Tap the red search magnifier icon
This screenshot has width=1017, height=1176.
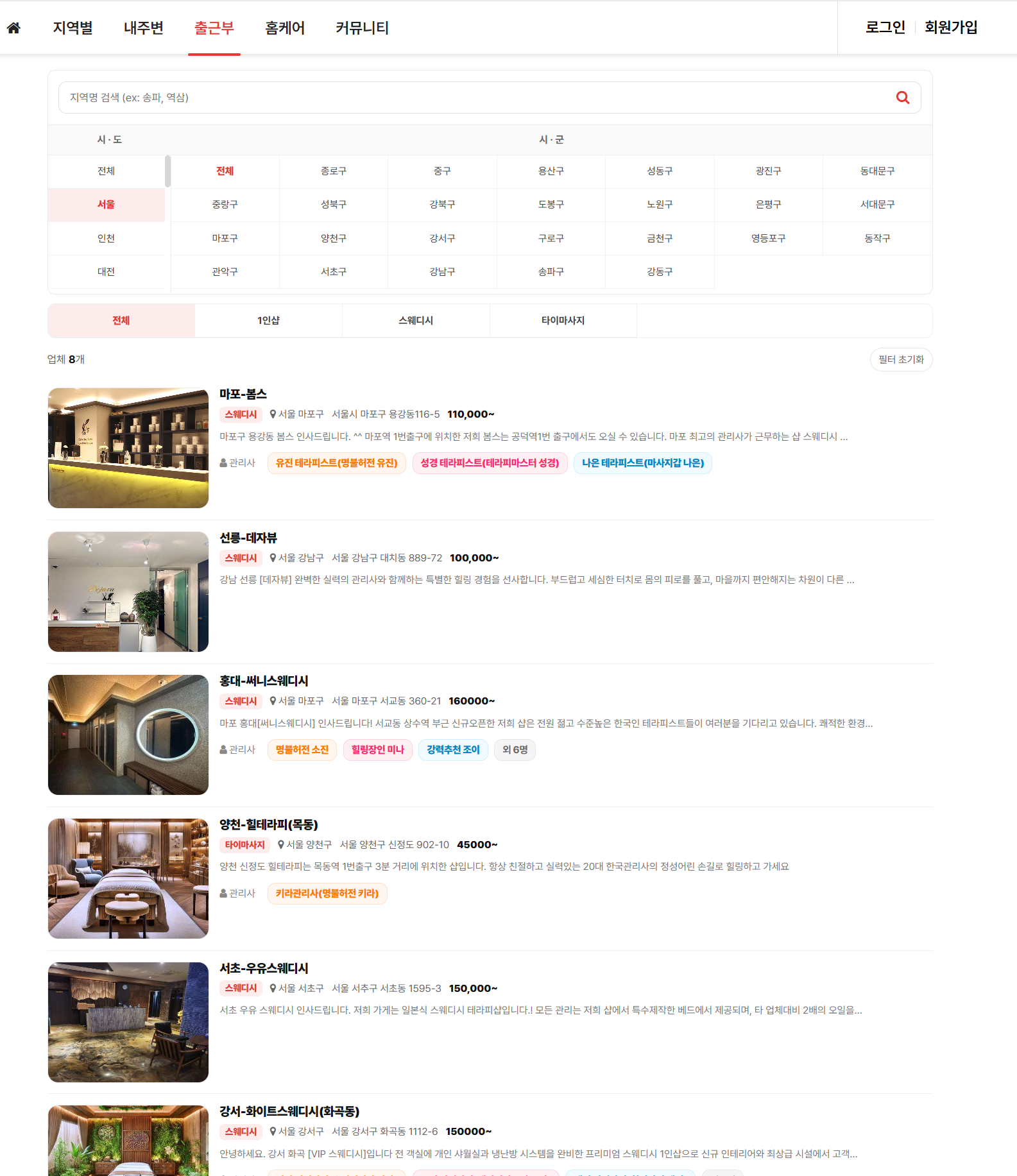(902, 98)
